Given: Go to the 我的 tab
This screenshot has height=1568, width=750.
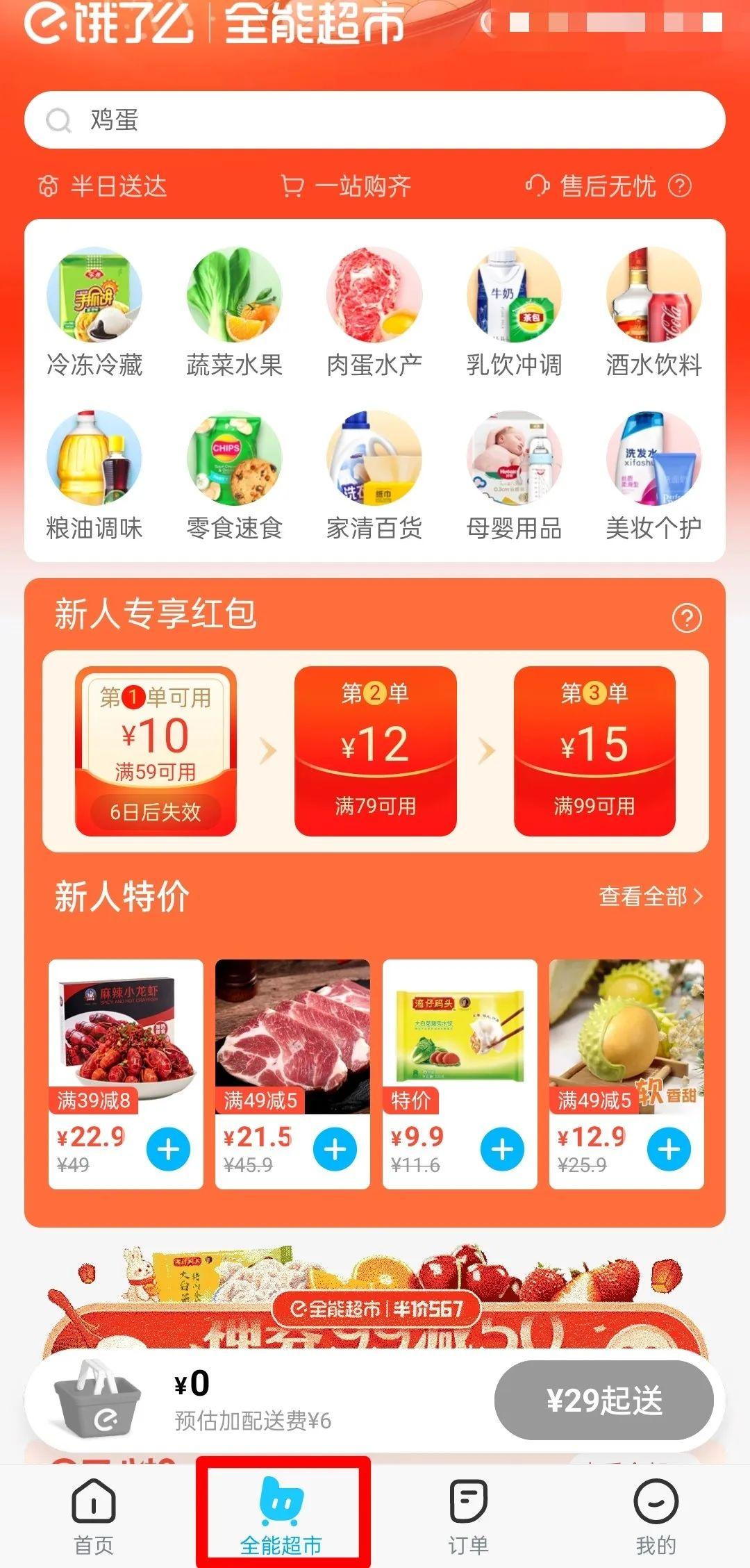Looking at the screenshot, I should 656,1515.
